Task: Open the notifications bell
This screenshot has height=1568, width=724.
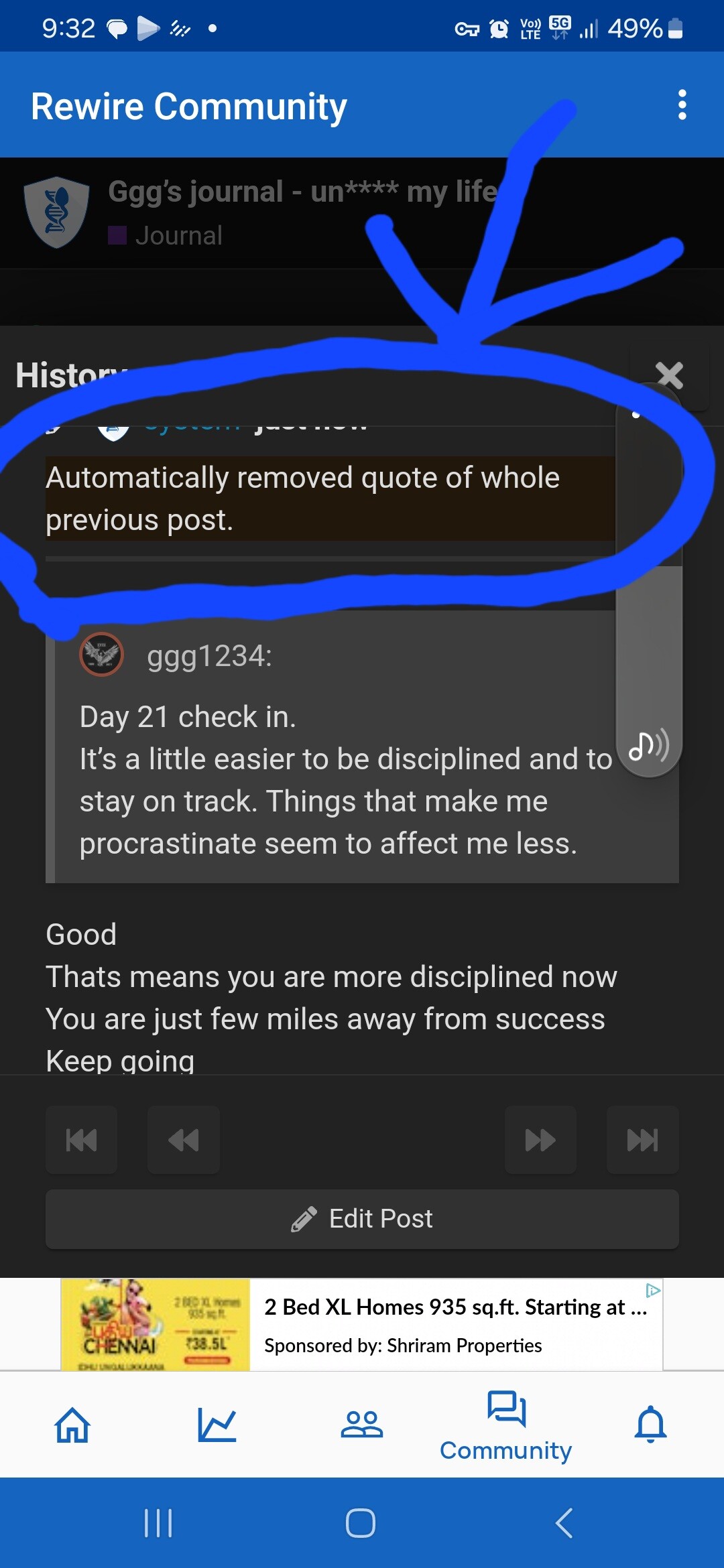Action: pyautogui.click(x=651, y=1425)
